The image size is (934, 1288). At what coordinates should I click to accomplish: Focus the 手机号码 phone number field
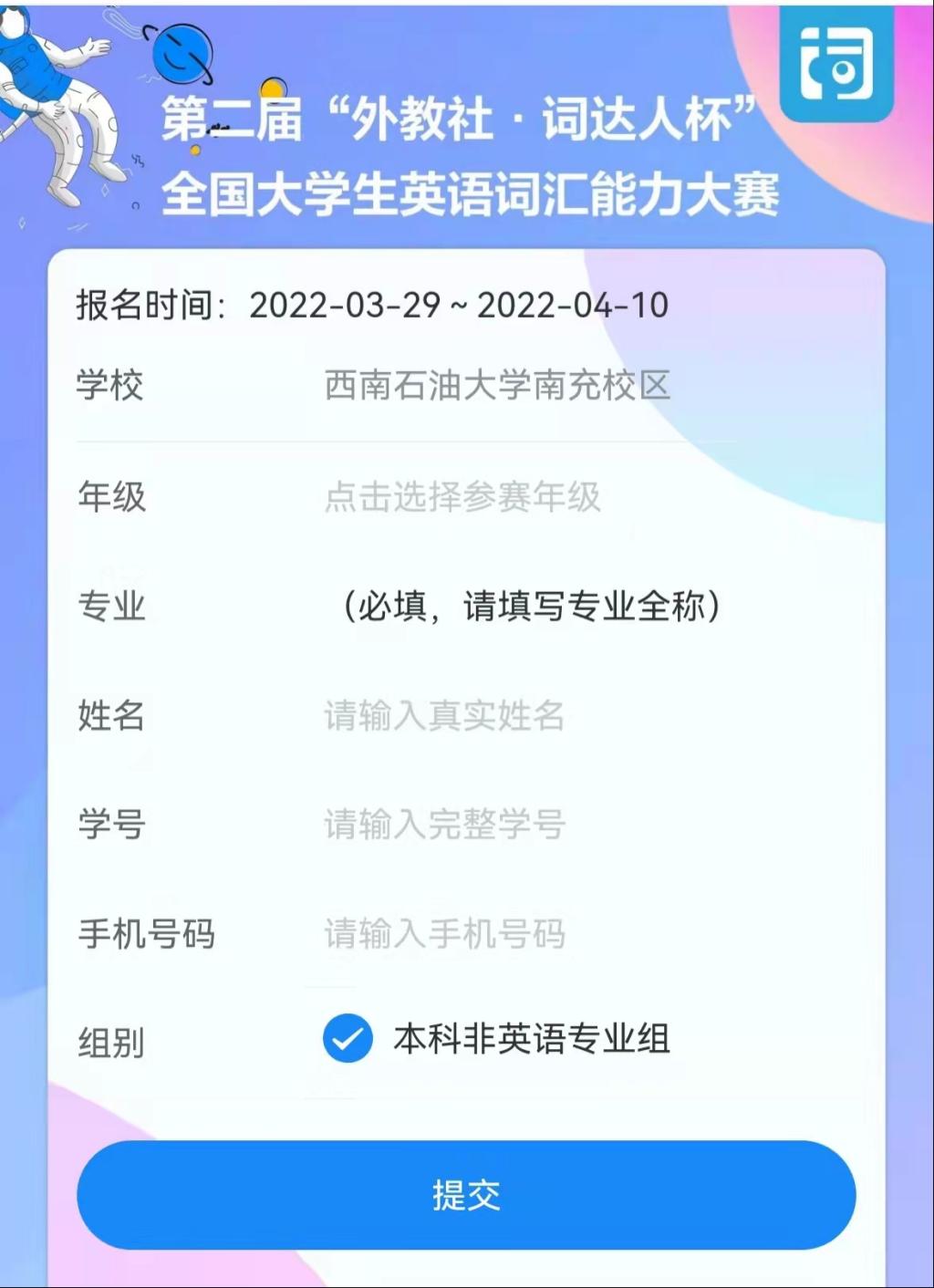444,934
